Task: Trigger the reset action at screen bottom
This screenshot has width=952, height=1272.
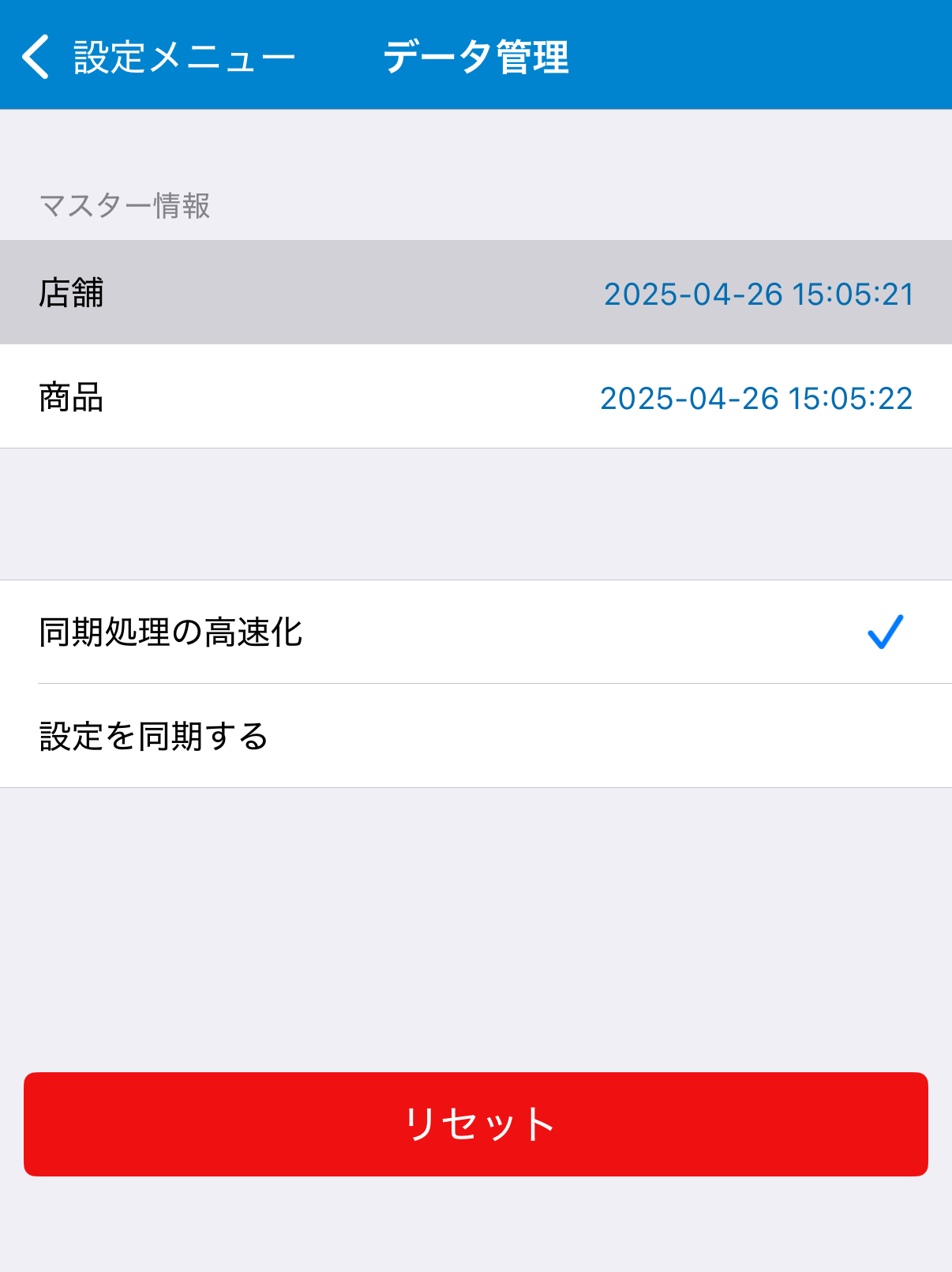Action: (476, 1124)
